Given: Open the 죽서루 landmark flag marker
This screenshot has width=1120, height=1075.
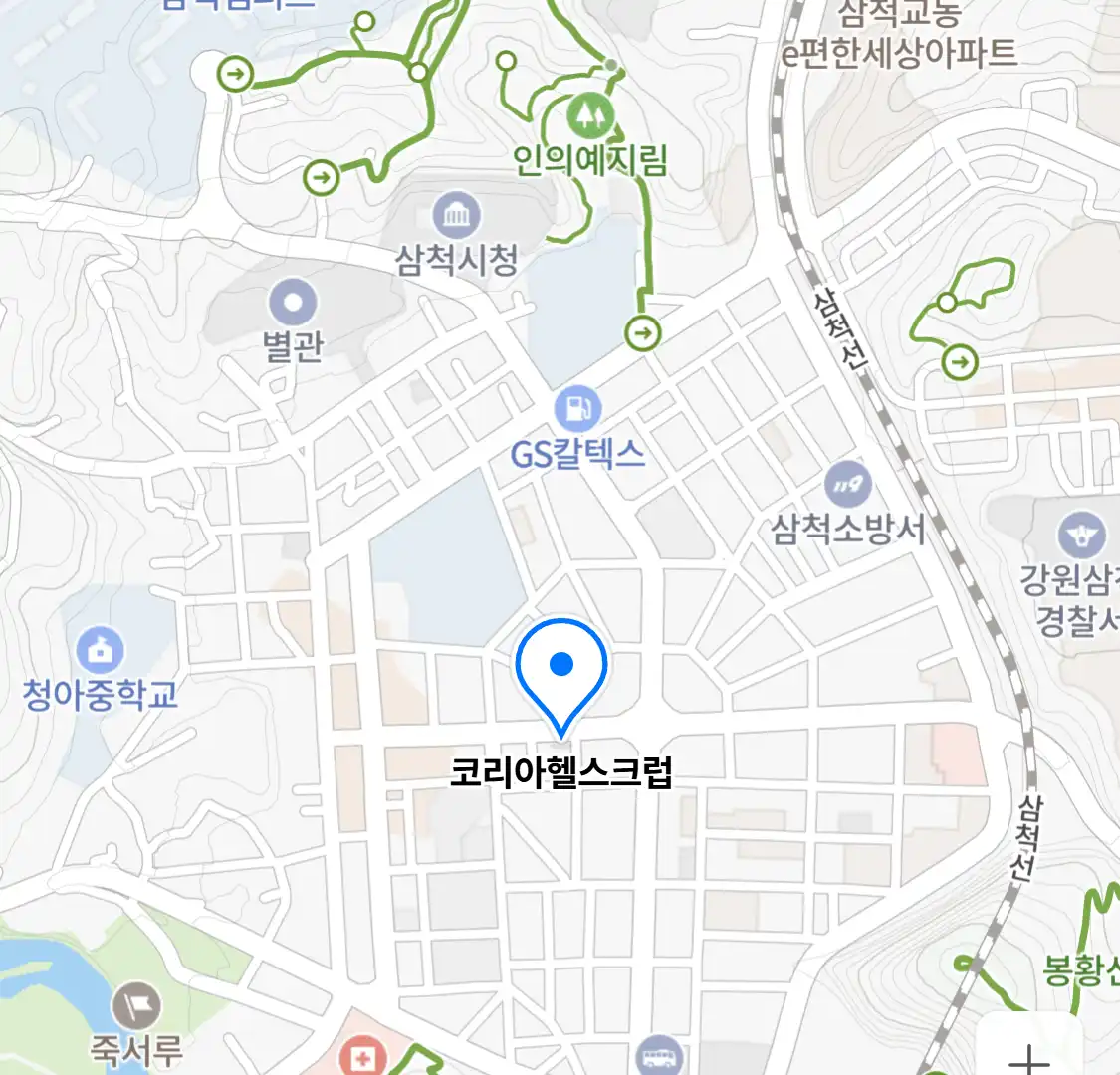Looking at the screenshot, I should pos(136,1007).
